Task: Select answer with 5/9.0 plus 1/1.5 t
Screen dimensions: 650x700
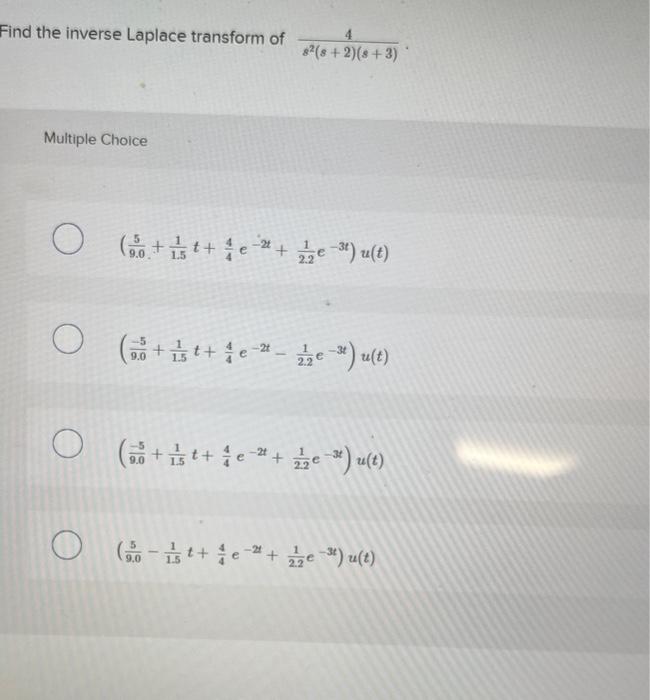Action: [x=67, y=244]
